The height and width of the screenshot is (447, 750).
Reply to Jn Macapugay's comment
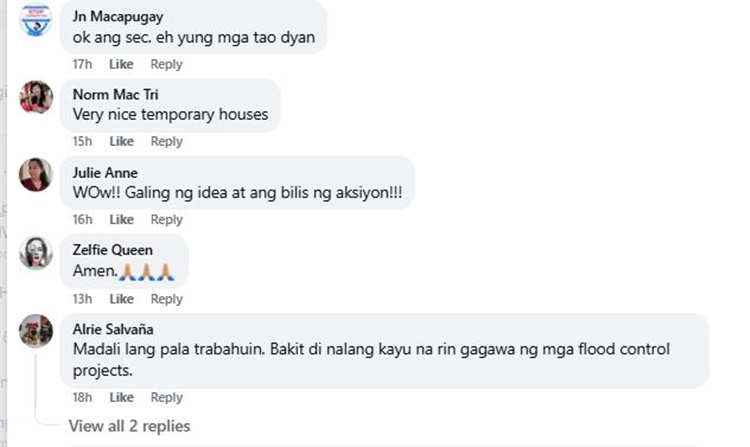[166, 64]
